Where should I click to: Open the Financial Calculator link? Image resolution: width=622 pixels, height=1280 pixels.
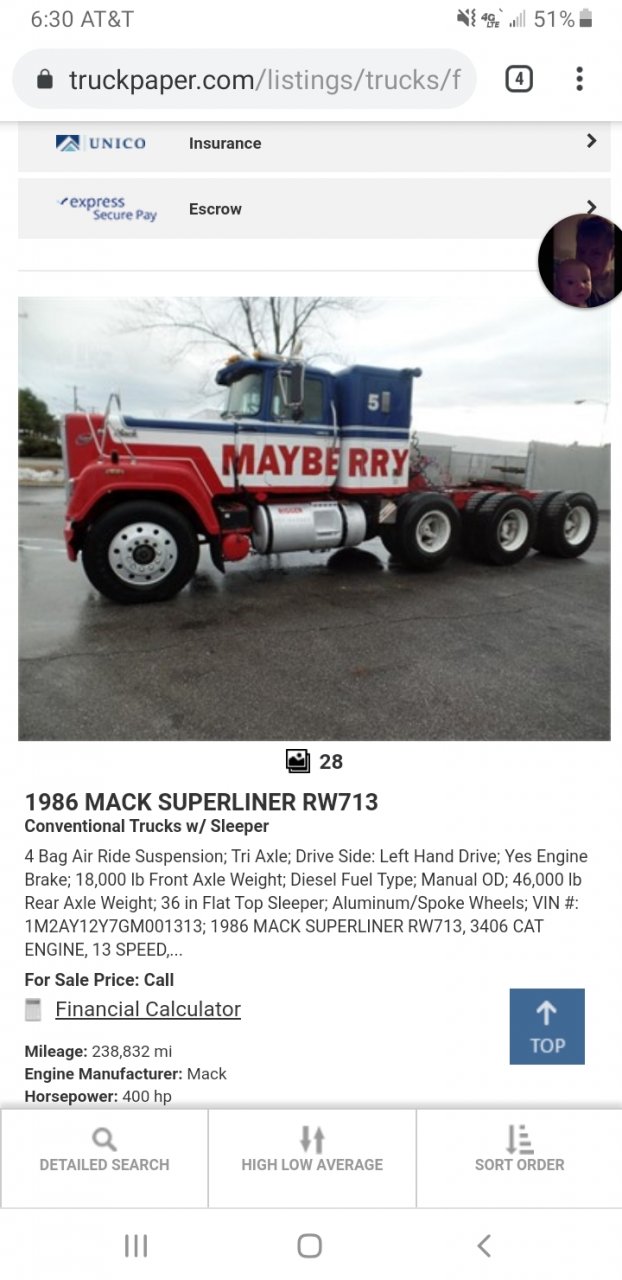pyautogui.click(x=148, y=1009)
